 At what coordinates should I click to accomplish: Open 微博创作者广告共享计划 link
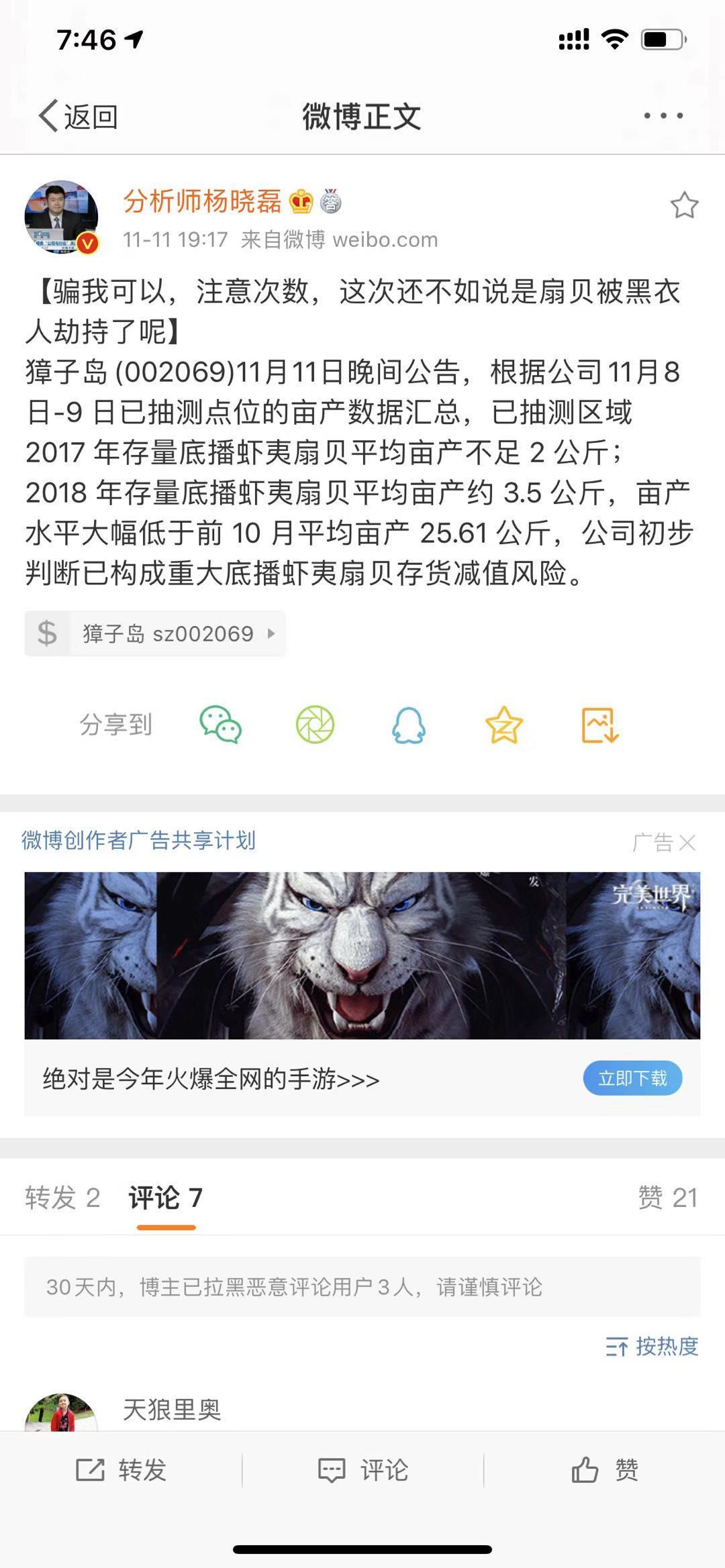coord(138,840)
